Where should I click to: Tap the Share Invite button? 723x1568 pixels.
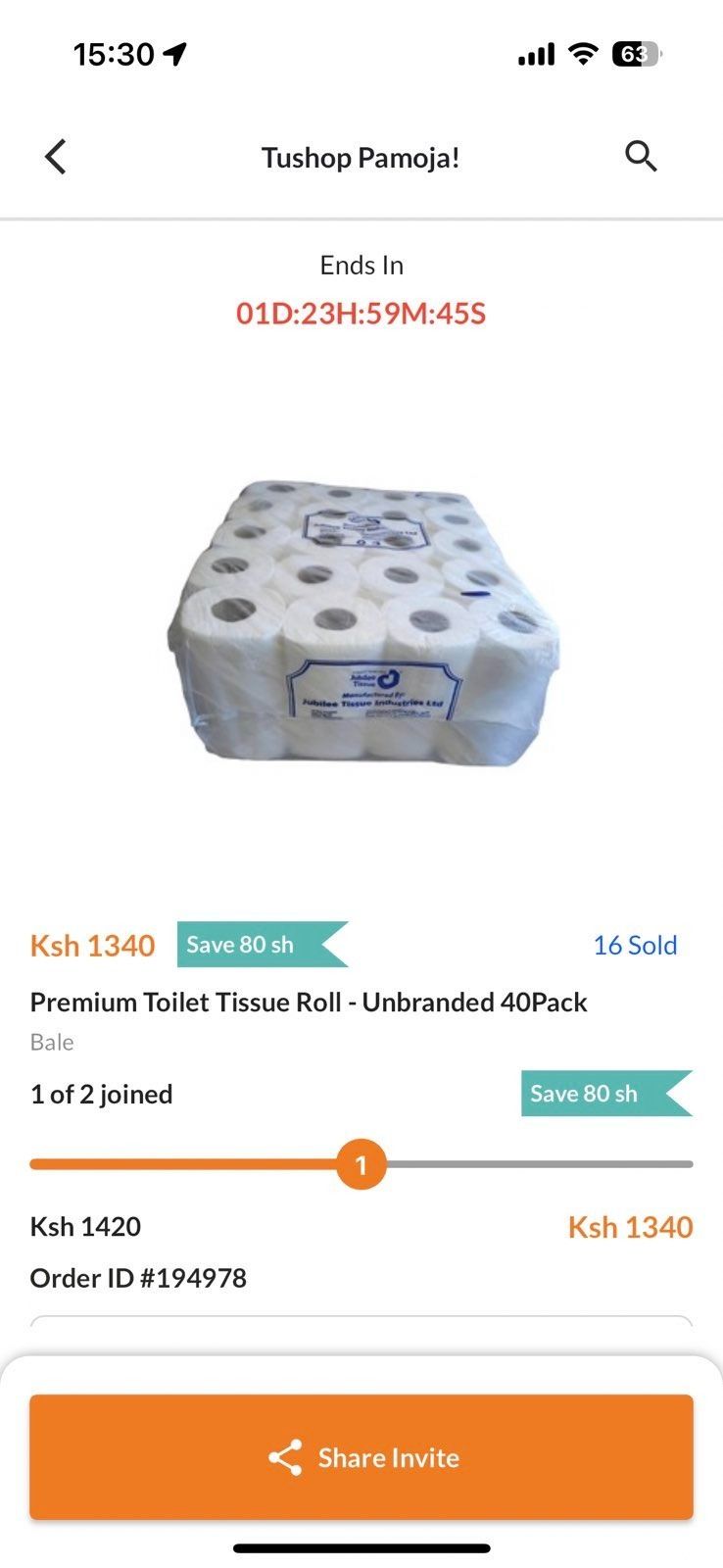click(x=361, y=1456)
